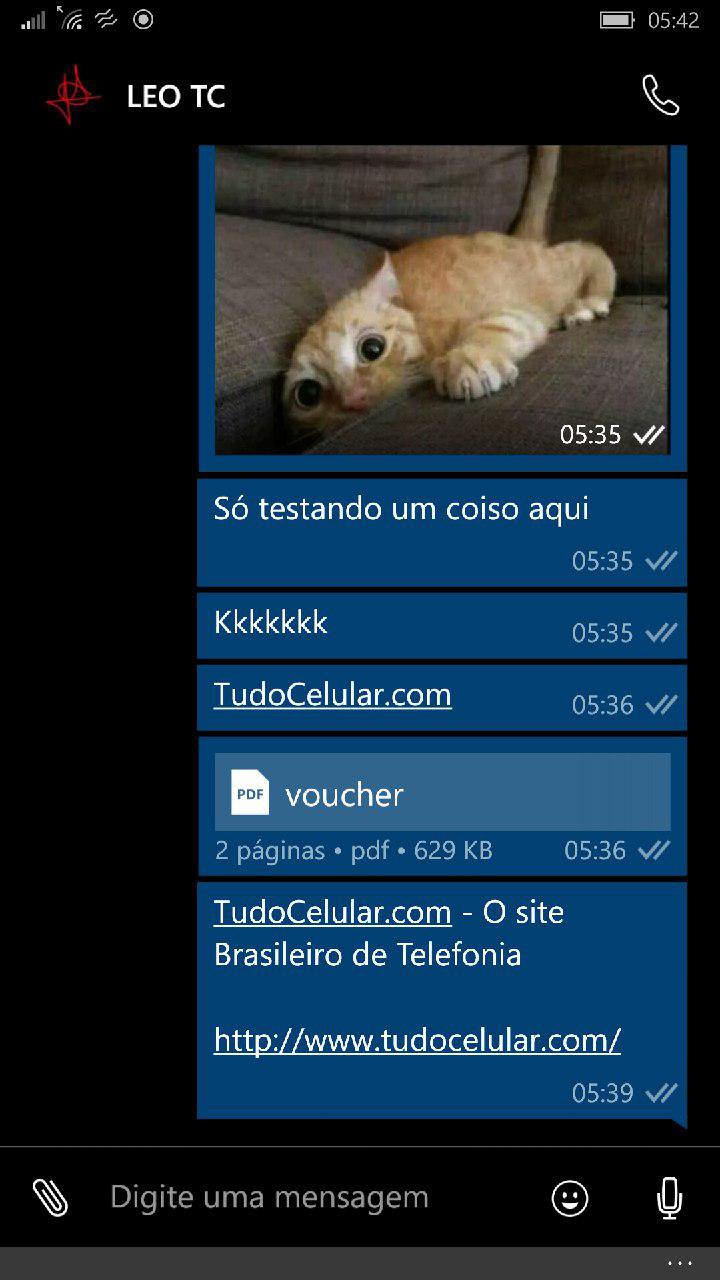The image size is (720, 1280).
Task: Open the three-dot app bar menu
Action: (x=679, y=1263)
